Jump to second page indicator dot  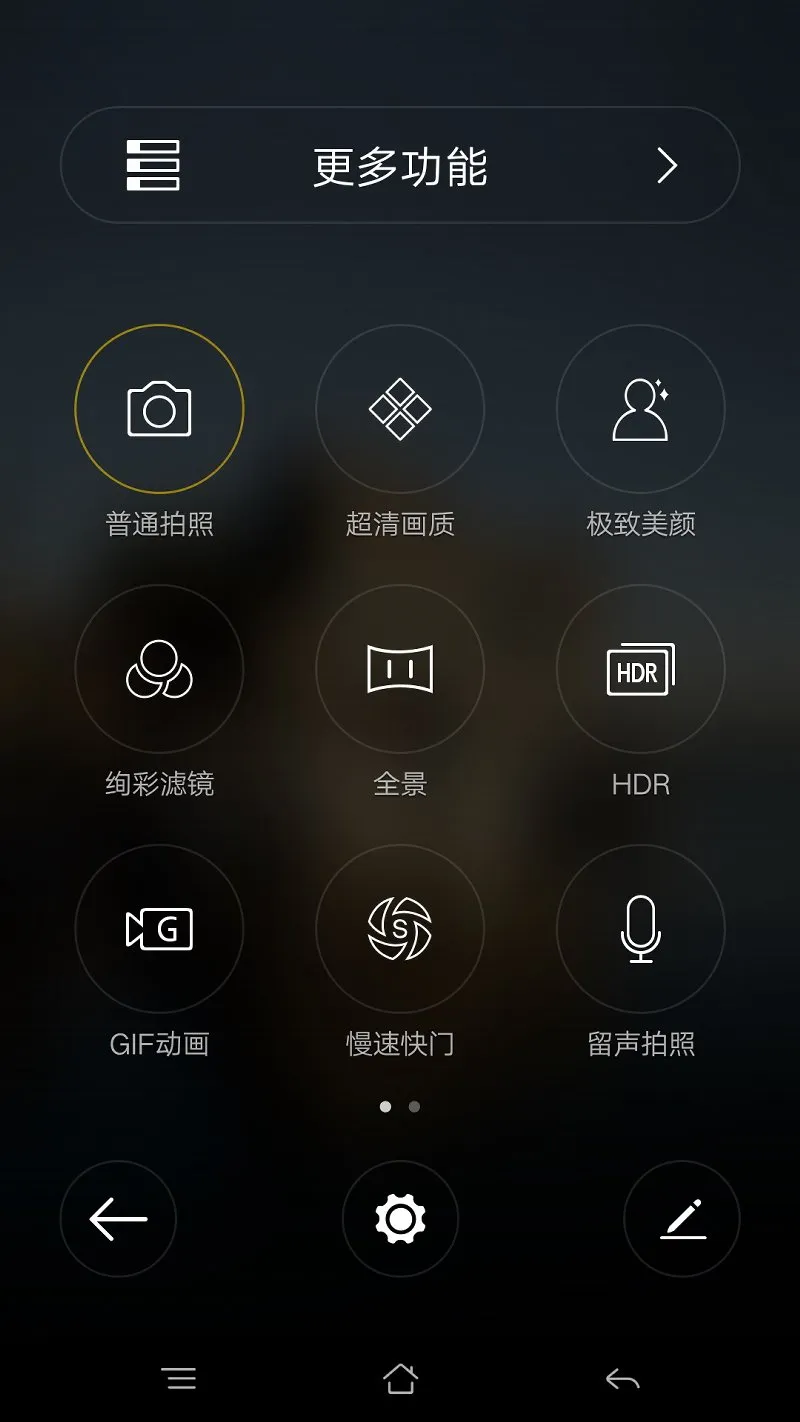click(x=414, y=1107)
